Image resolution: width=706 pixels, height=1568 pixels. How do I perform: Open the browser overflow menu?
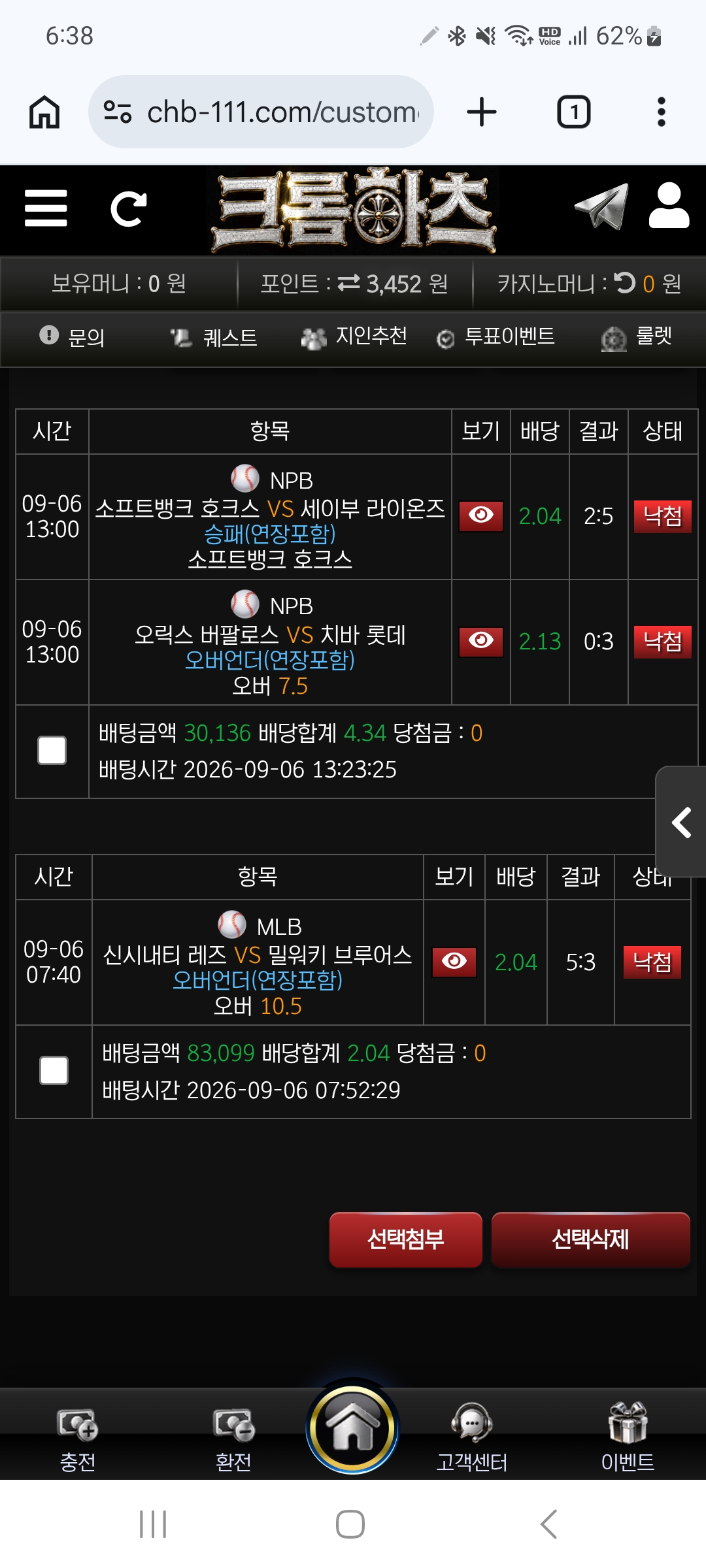(x=661, y=112)
